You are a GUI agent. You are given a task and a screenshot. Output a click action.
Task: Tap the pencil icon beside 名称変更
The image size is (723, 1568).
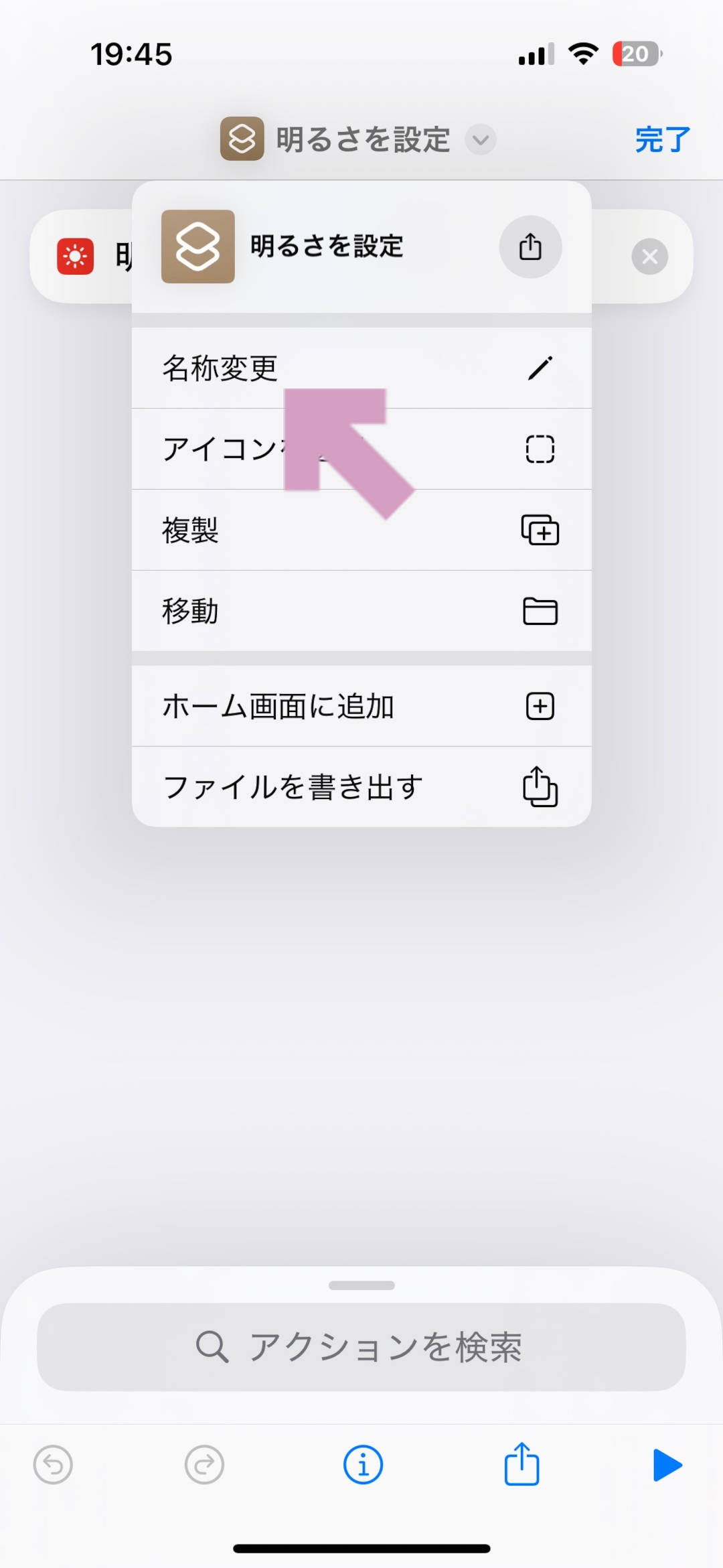540,367
